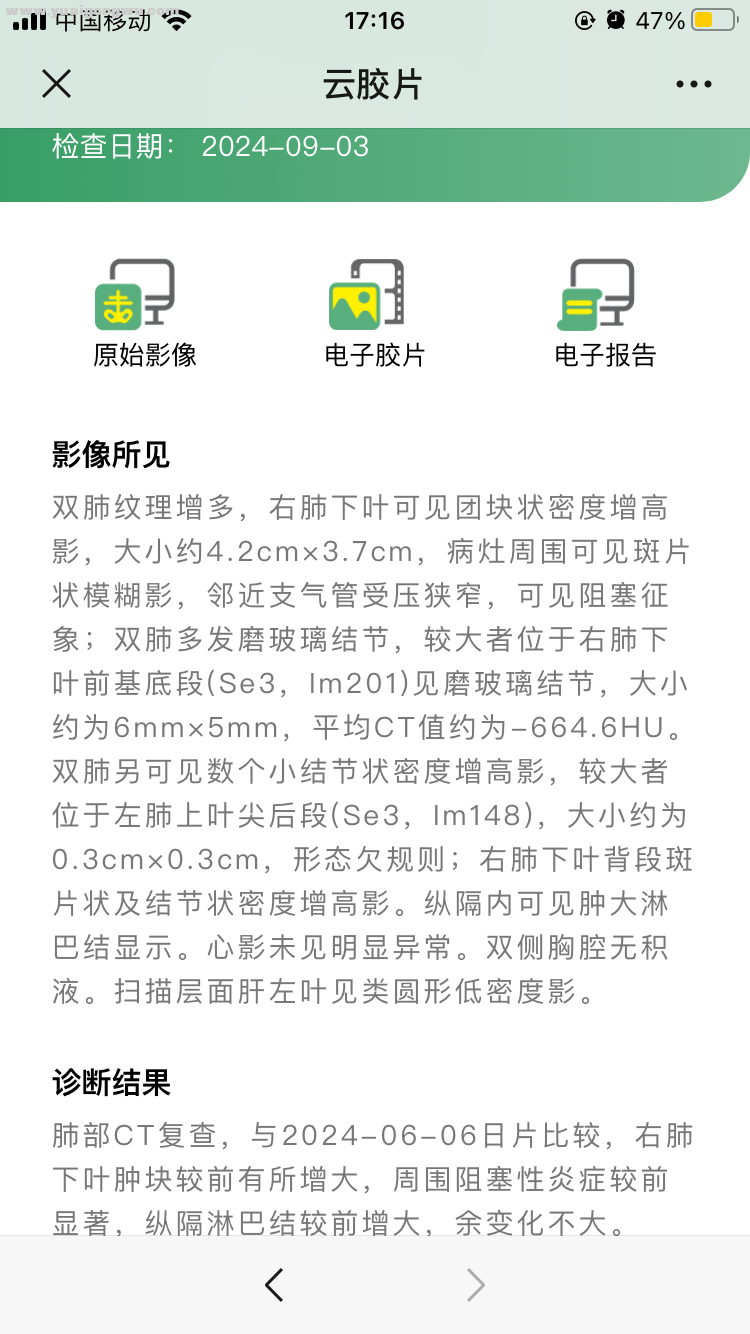Go back with the left arrow
750x1334 pixels.
[275, 1285]
